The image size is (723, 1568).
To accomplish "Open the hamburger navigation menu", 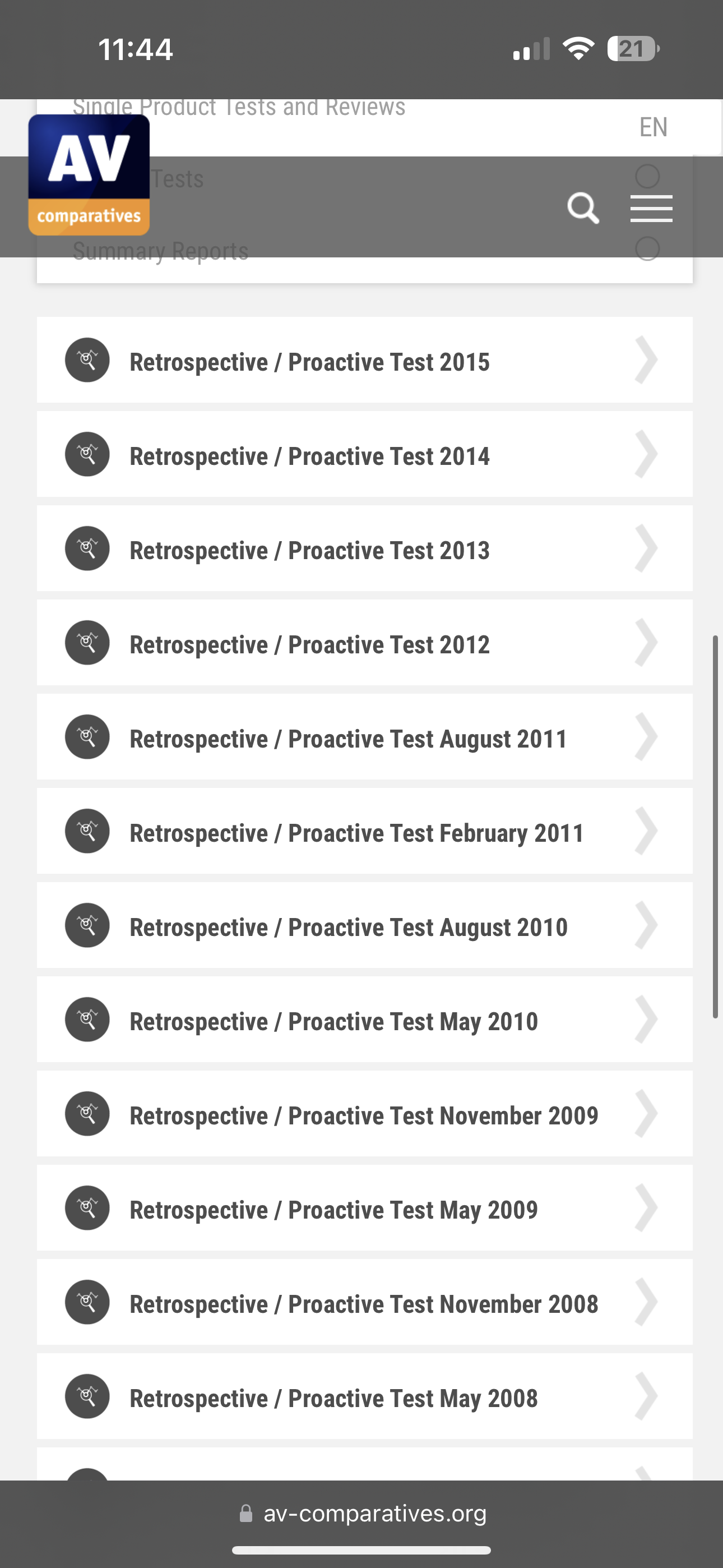I will pos(651,208).
